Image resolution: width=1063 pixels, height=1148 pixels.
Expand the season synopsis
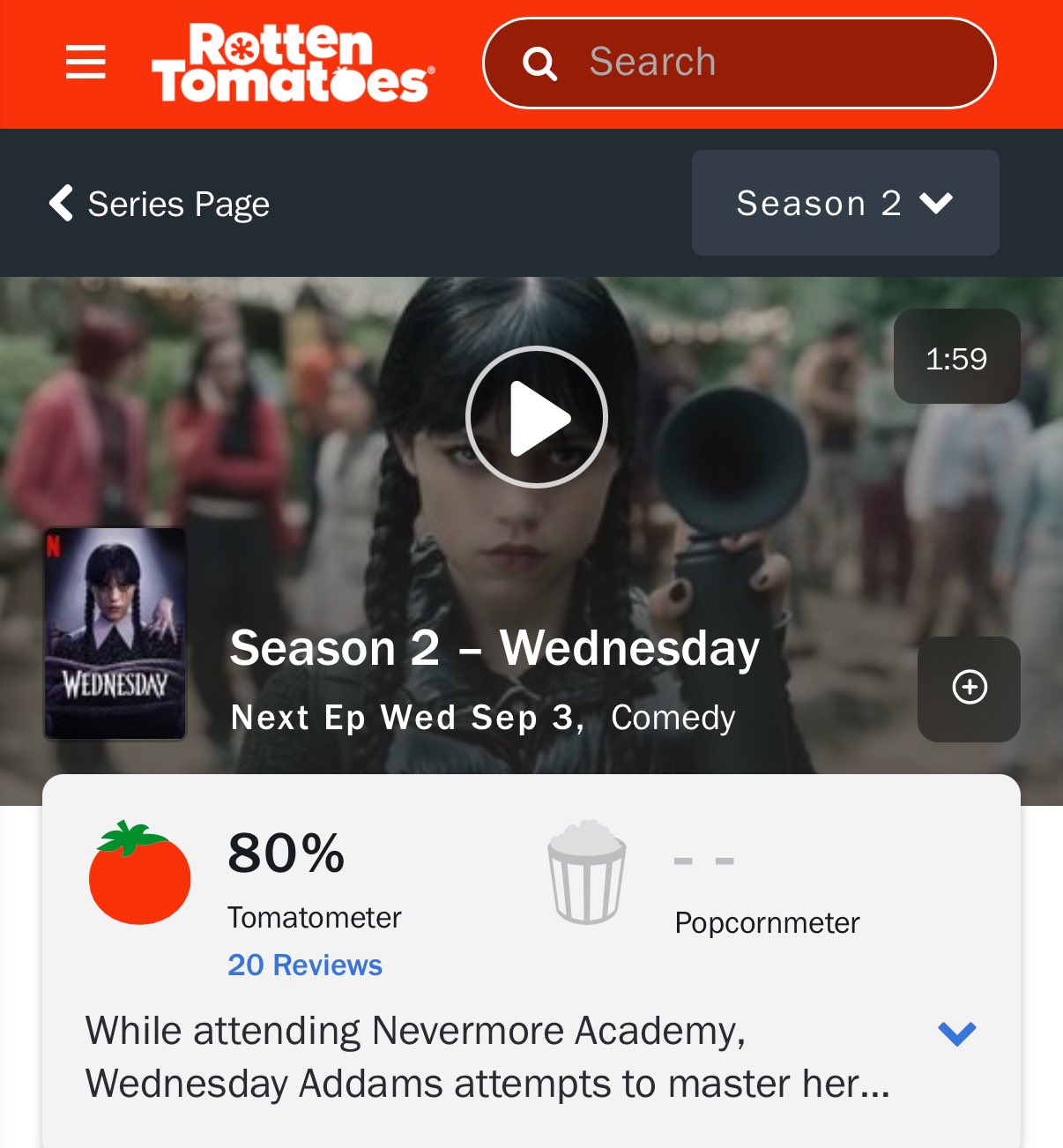tap(956, 1033)
